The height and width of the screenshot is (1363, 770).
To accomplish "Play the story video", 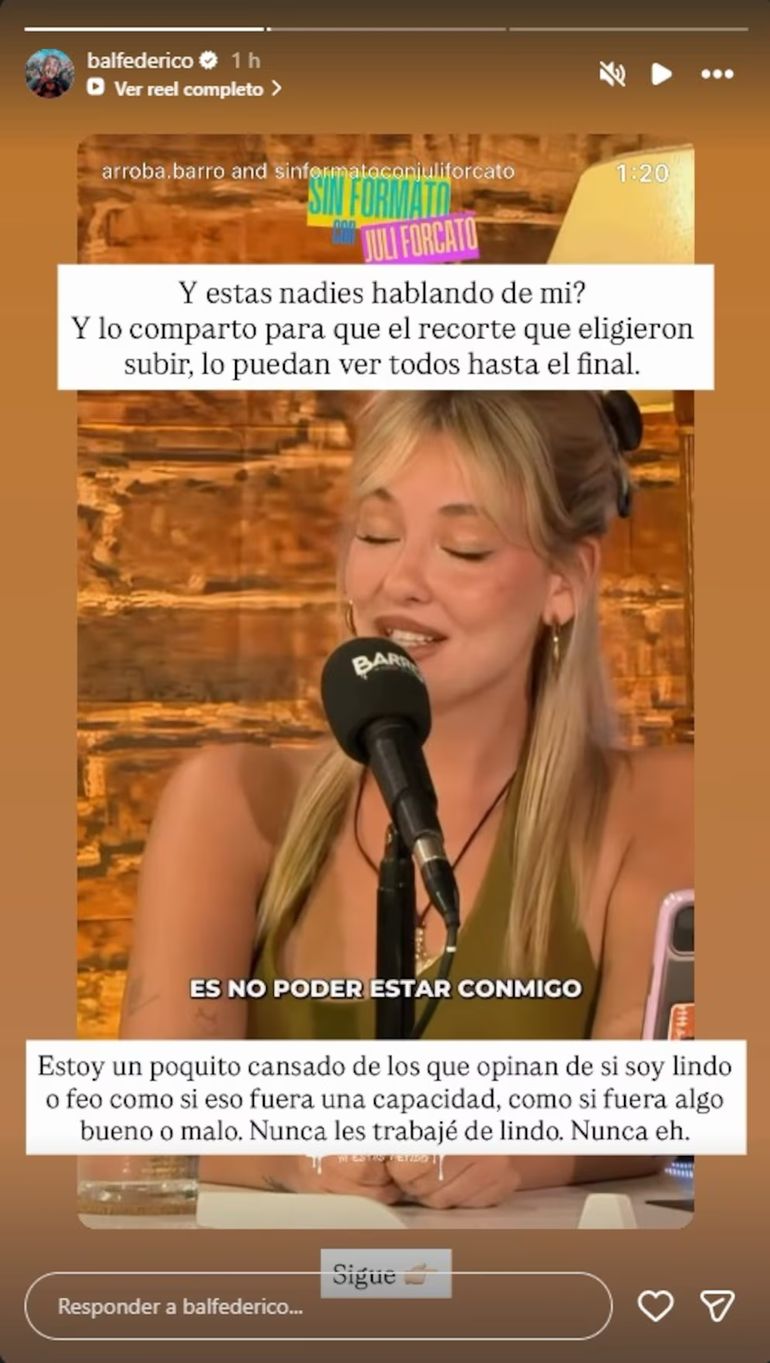I will pyautogui.click(x=661, y=74).
